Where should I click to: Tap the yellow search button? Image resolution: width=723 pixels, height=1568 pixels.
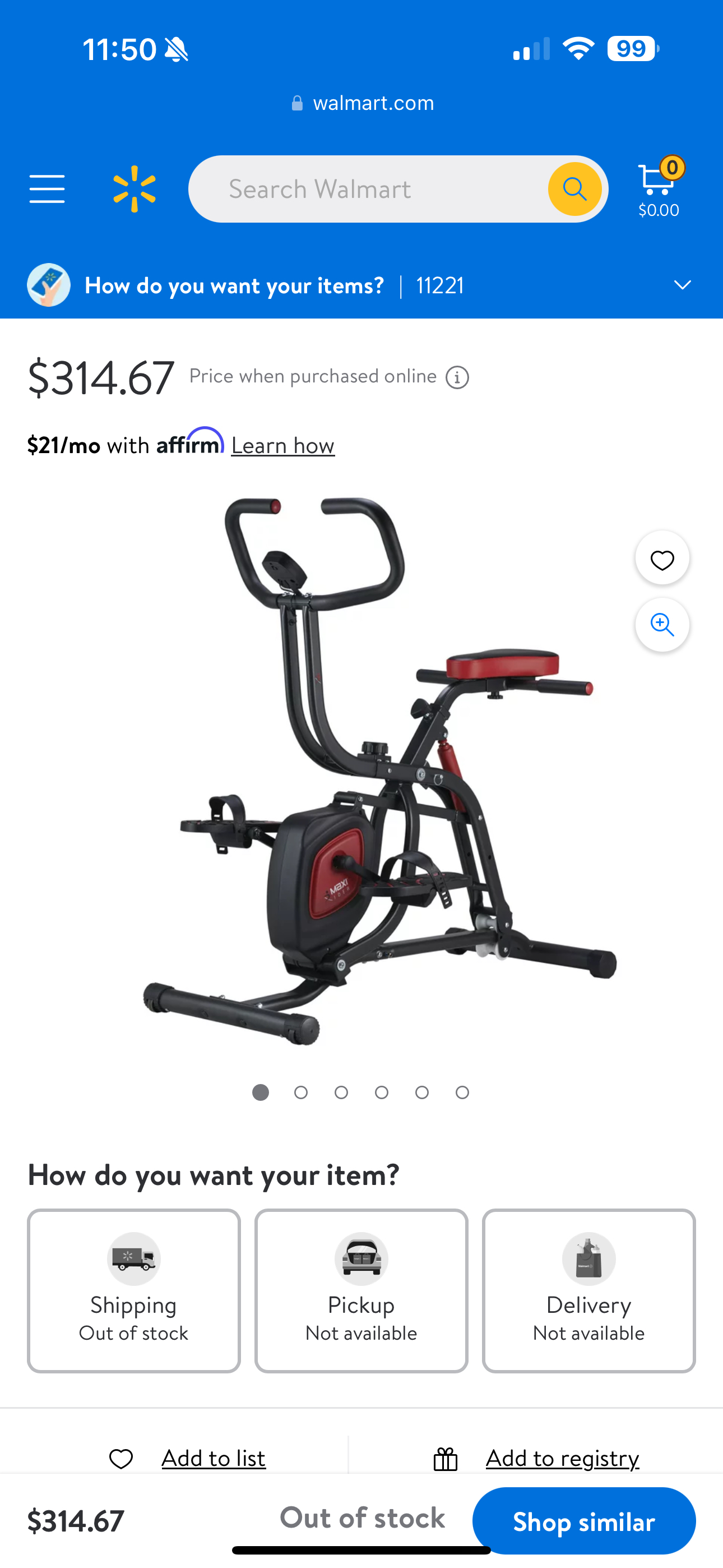coord(574,188)
